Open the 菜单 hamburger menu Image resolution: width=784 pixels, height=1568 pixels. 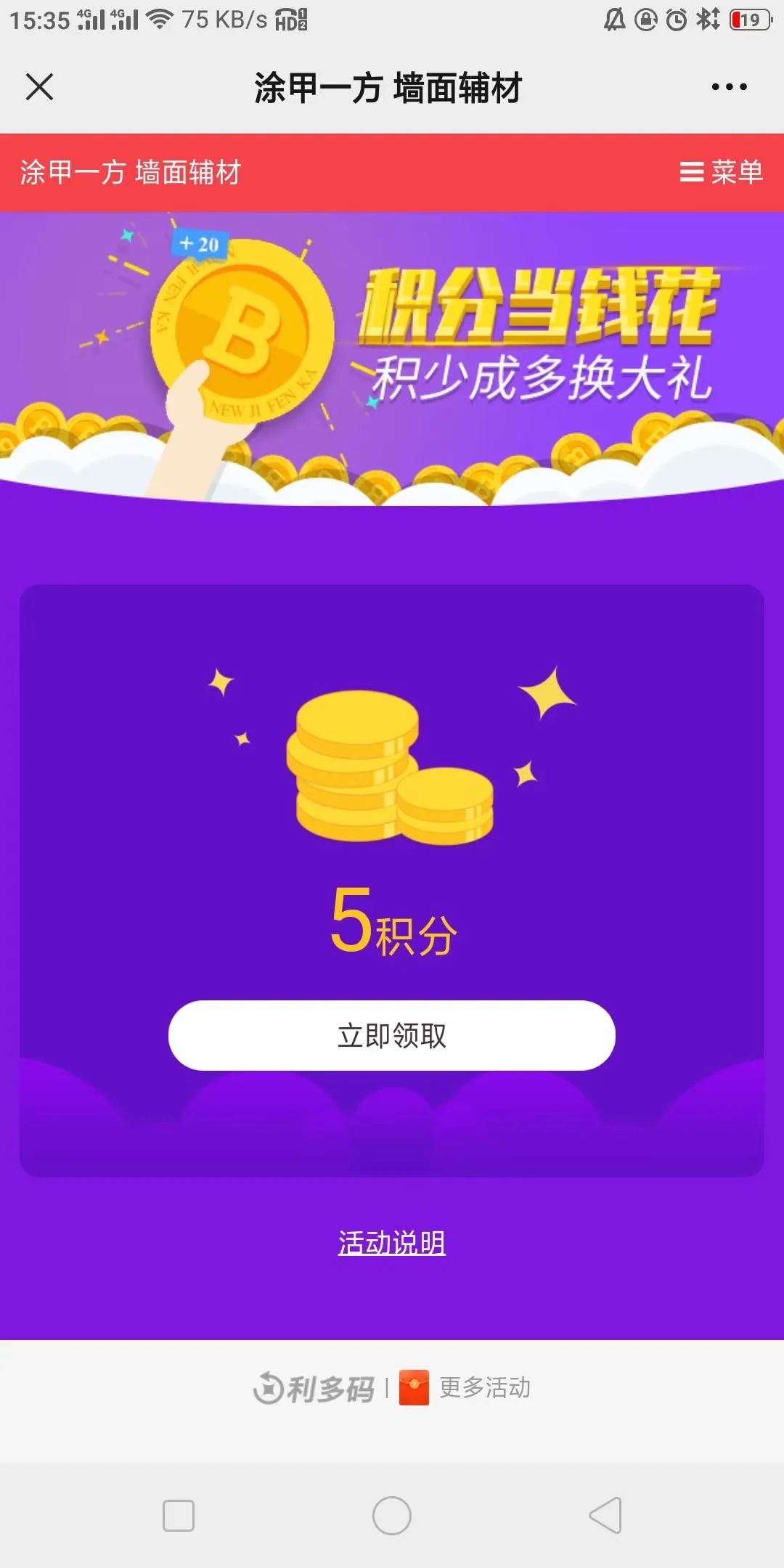(721, 172)
